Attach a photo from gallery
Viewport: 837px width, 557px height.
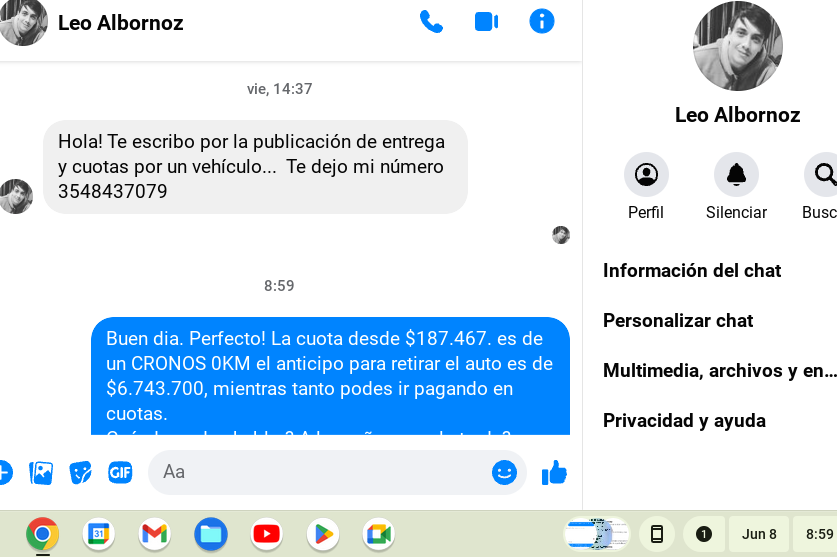[41, 472]
